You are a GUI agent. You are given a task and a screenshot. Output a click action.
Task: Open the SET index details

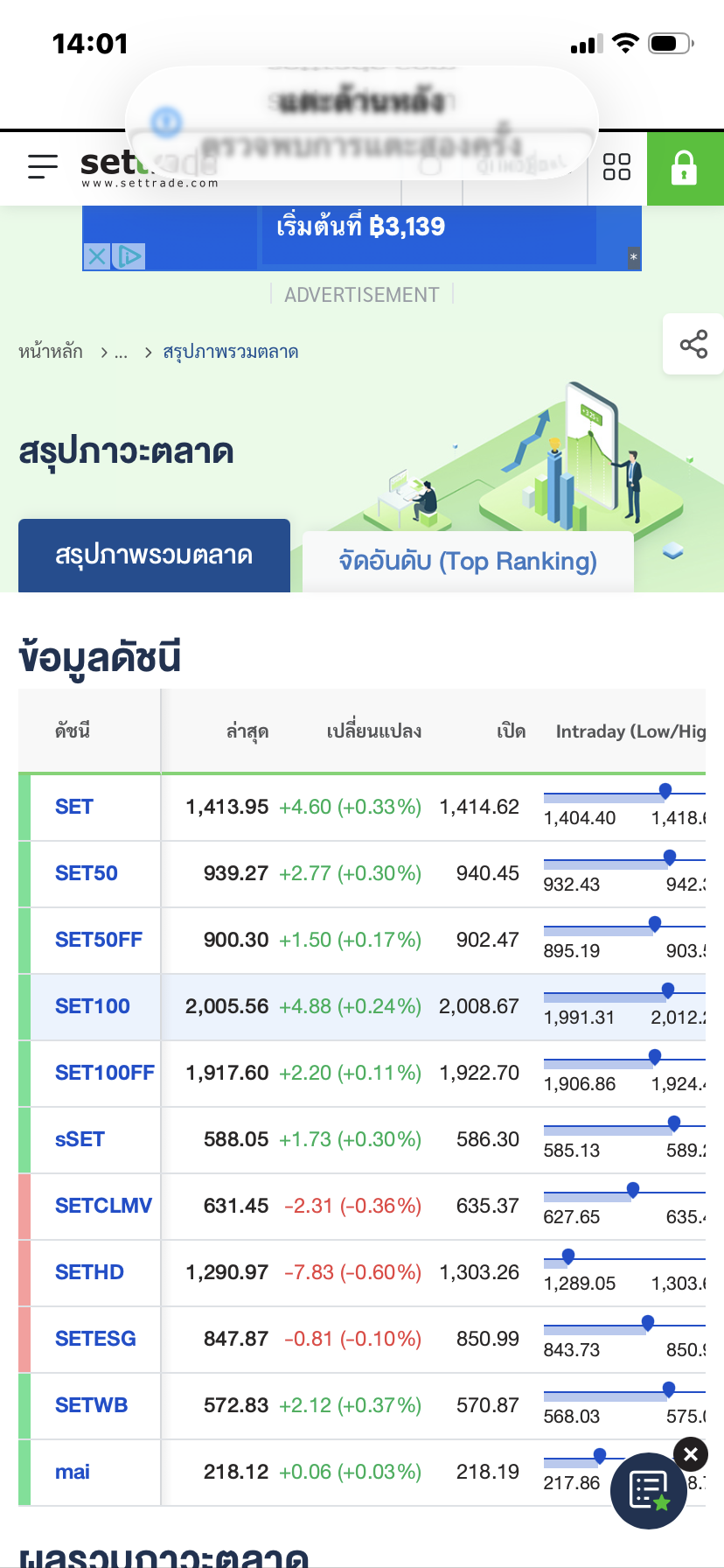coord(74,807)
